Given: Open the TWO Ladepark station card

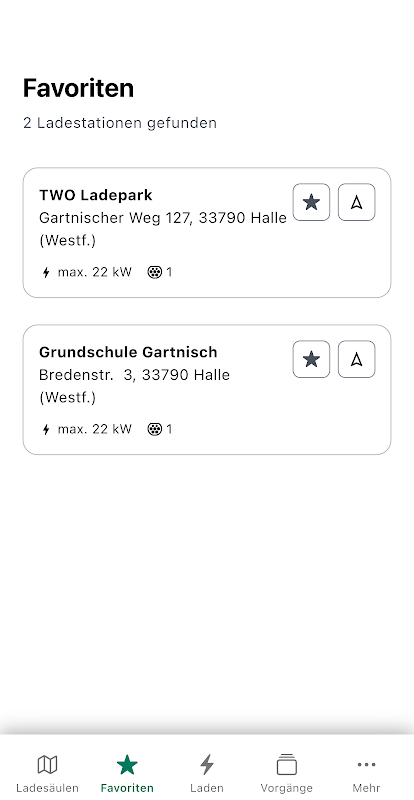Looking at the screenshot, I should (x=207, y=233).
